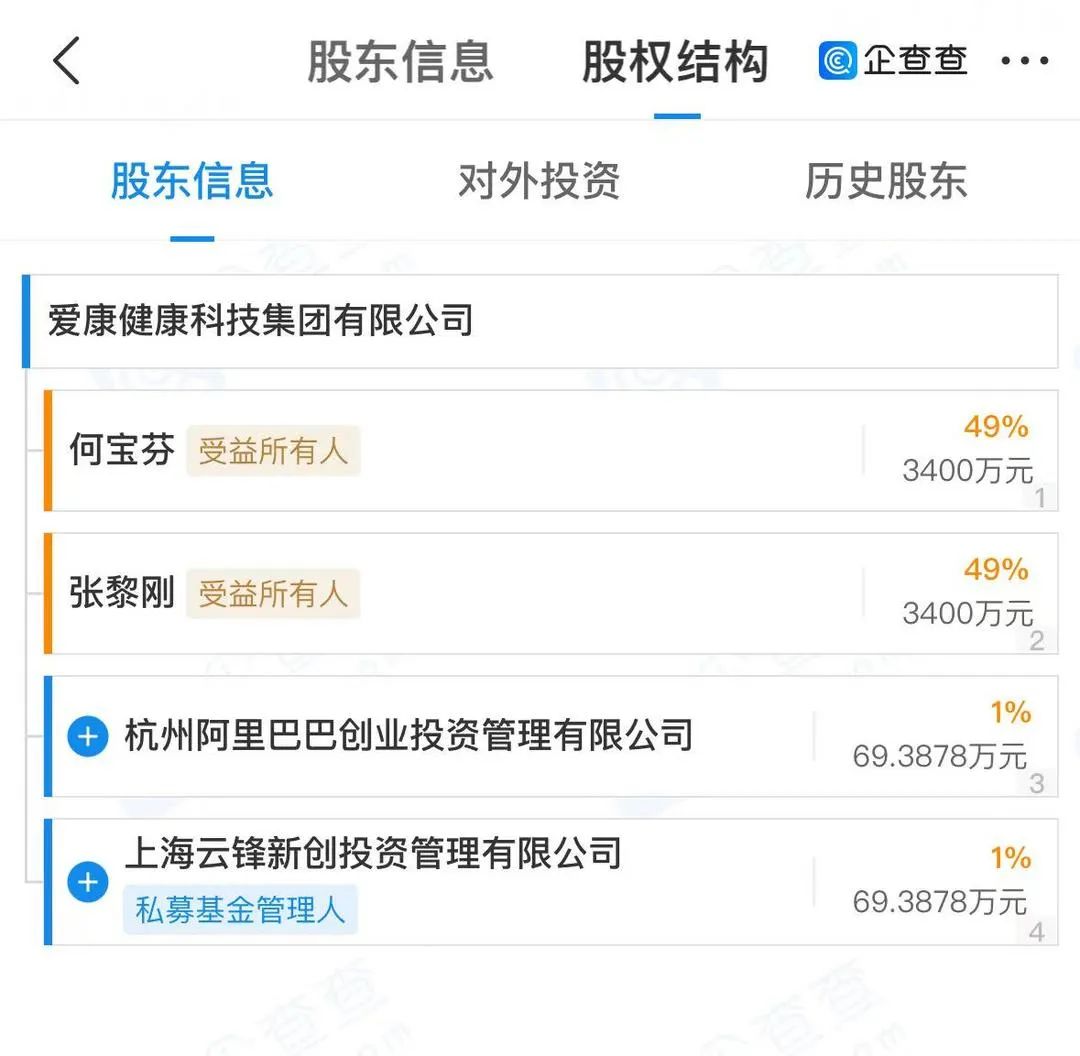This screenshot has height=1056, width=1080.
Task: Open the three-dot overflow menu
Action: click(1024, 61)
